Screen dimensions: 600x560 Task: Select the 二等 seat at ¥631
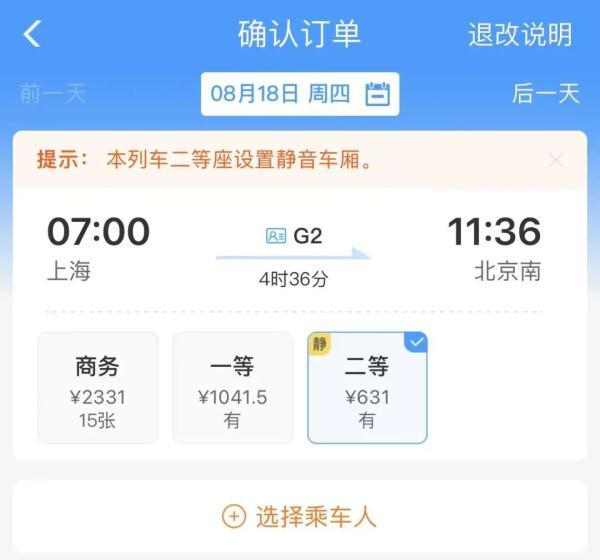point(367,388)
